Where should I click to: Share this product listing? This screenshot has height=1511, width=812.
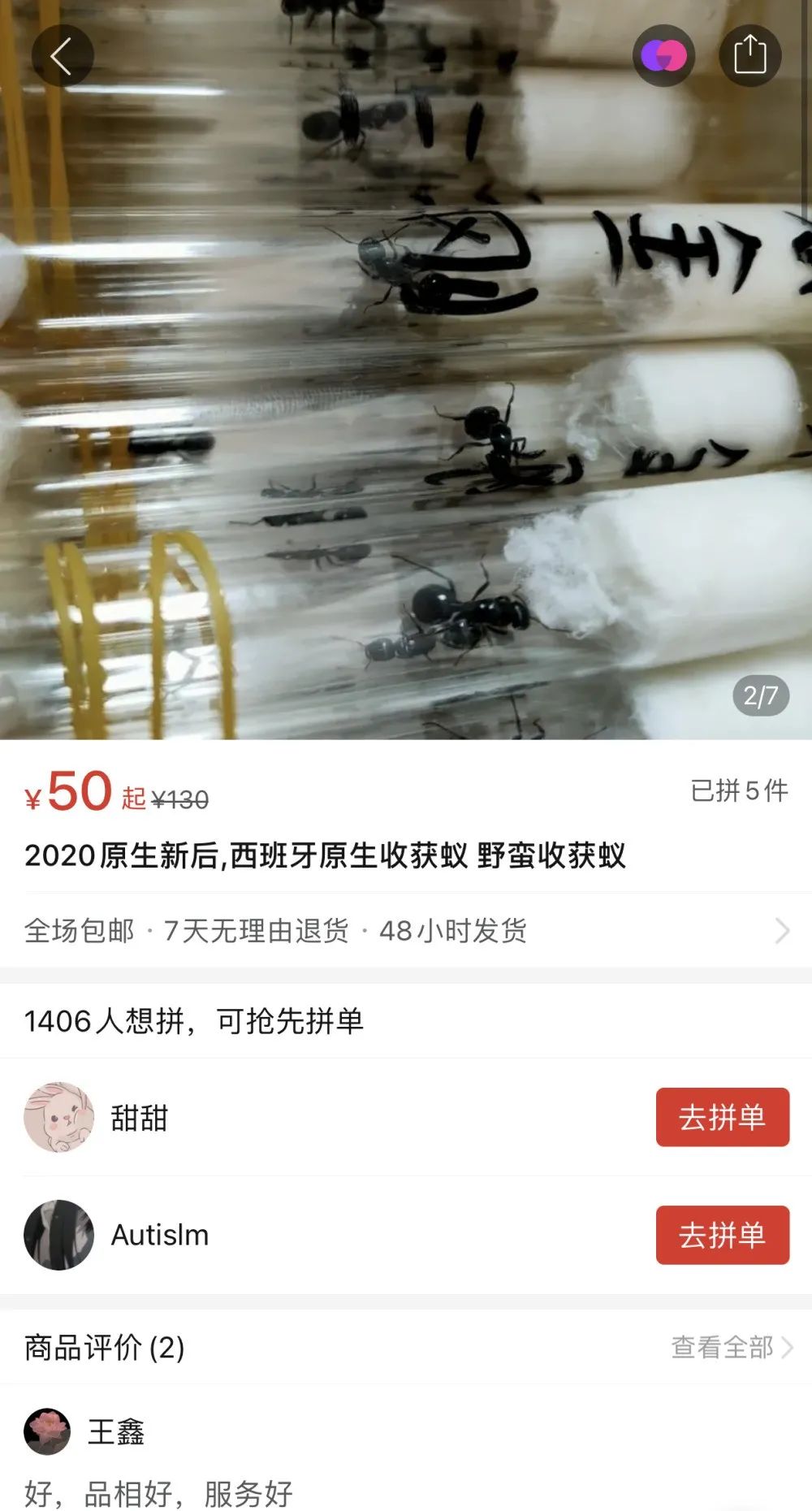[x=749, y=55]
